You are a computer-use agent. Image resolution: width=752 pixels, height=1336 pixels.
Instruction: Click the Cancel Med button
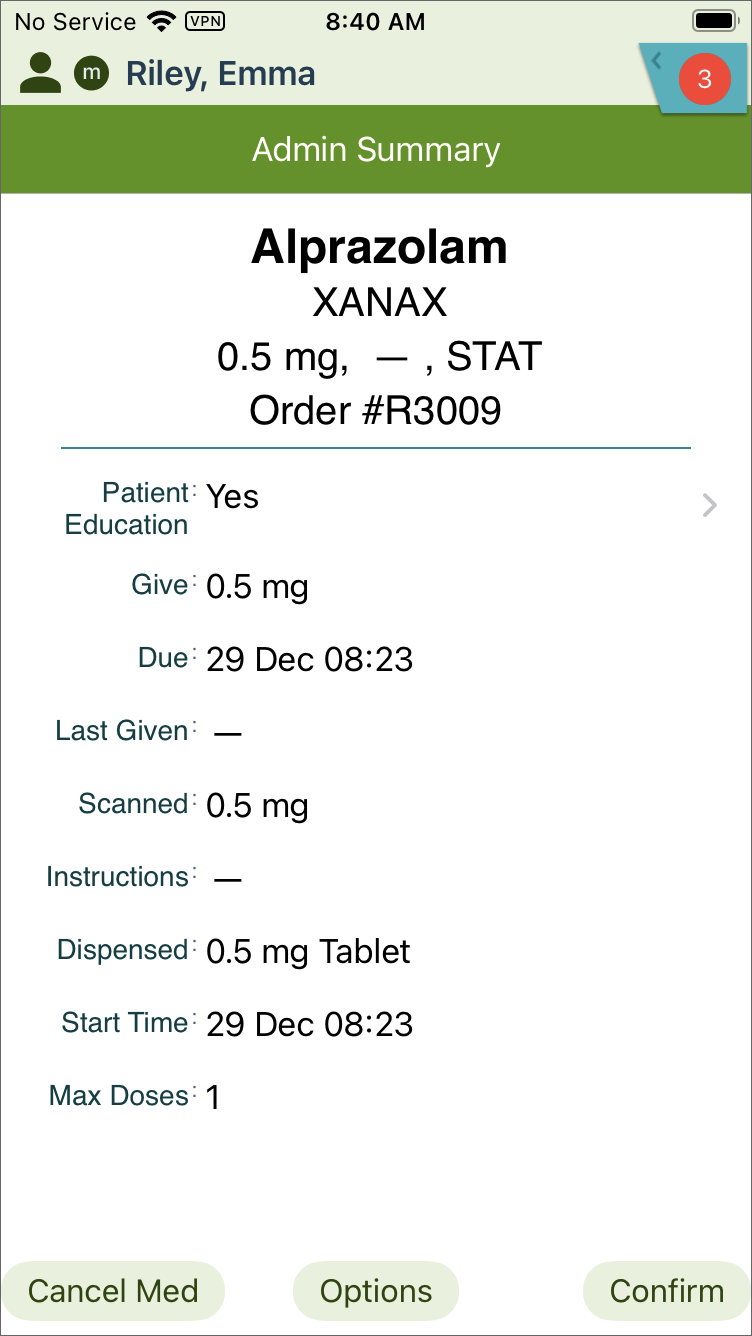point(113,1291)
